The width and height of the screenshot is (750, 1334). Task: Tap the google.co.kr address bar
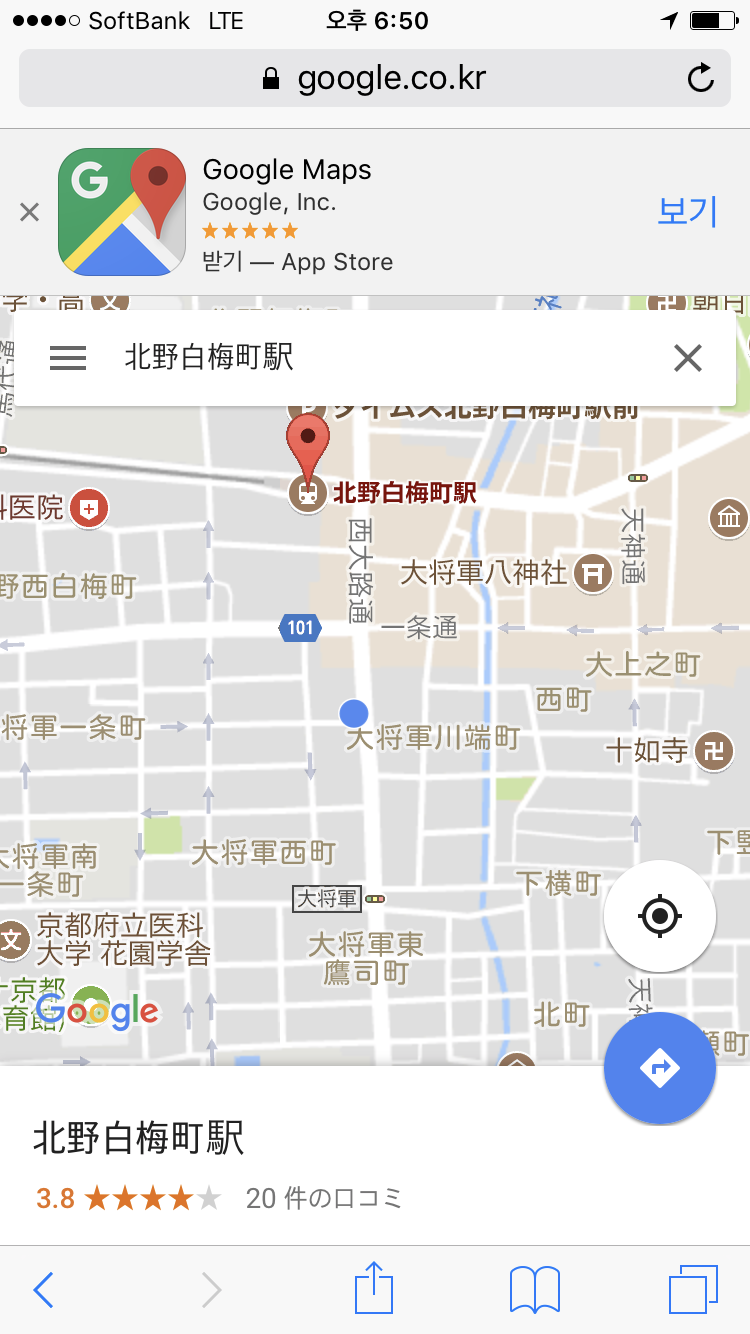tap(375, 78)
